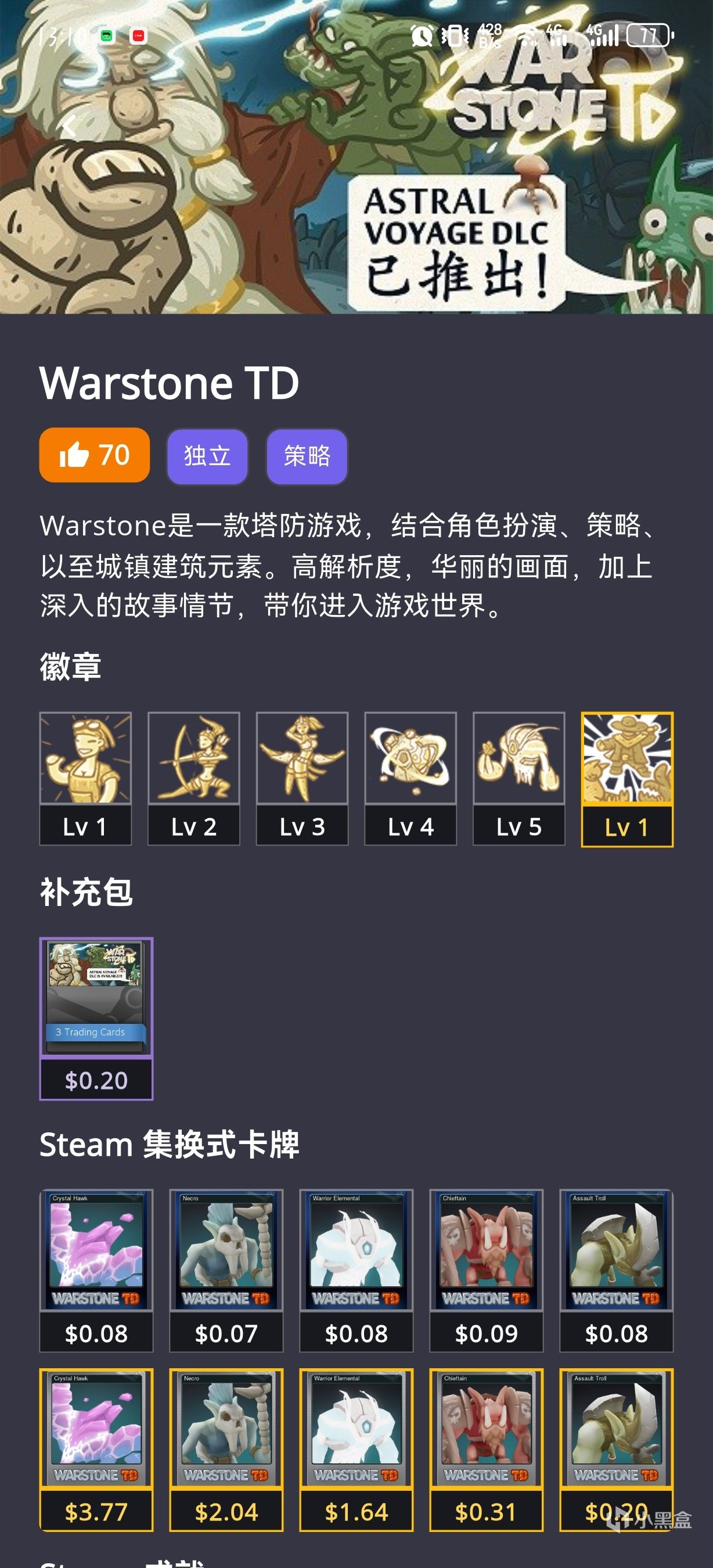Go back using the top-left arrow
This screenshot has height=1568, width=713.
[69, 127]
